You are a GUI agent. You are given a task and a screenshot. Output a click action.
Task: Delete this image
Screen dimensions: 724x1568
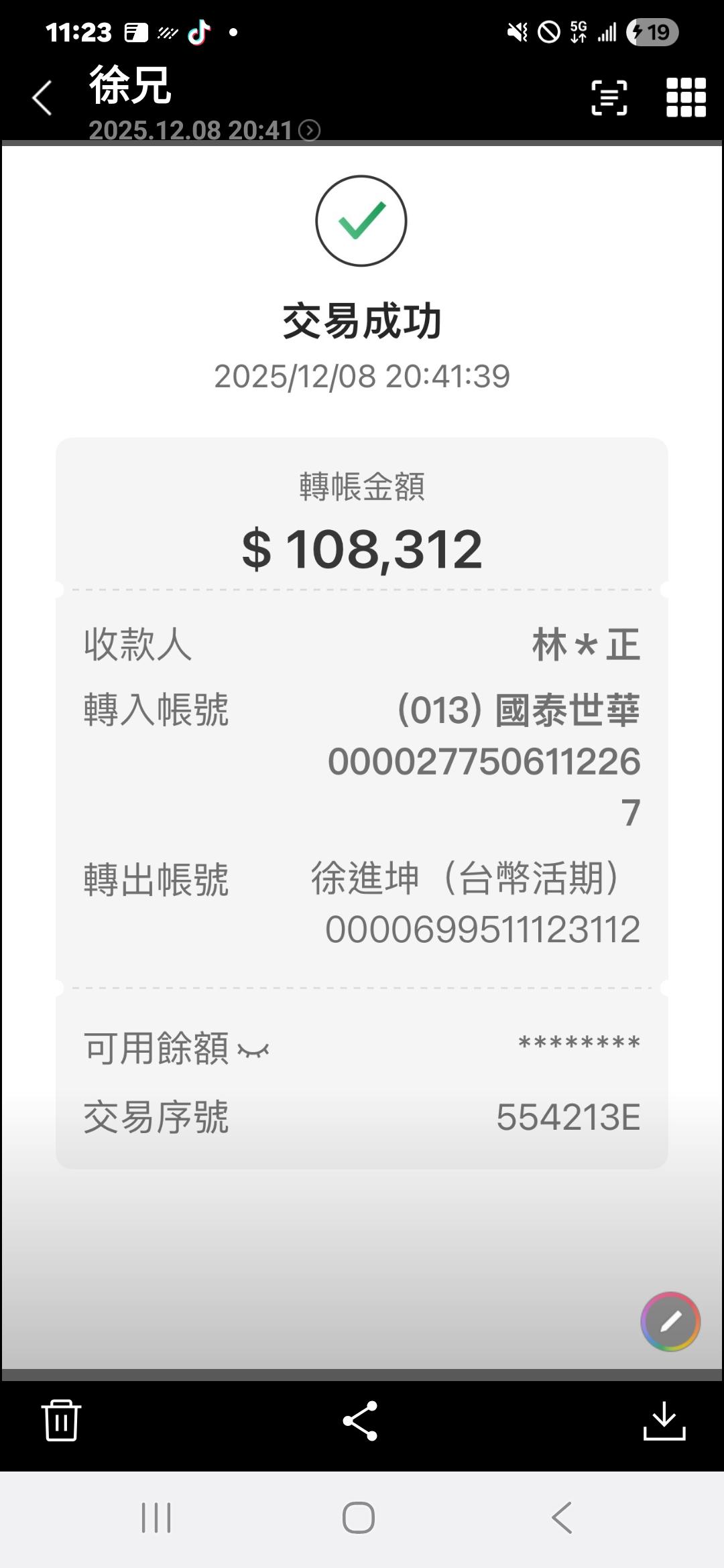tap(61, 1420)
